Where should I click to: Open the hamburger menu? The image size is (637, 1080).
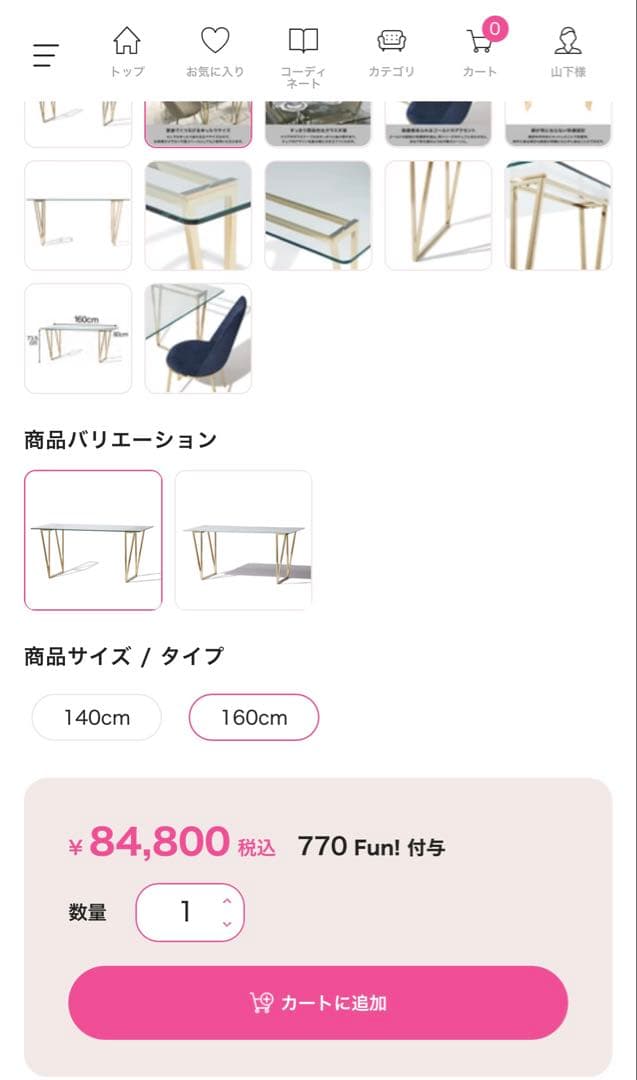(46, 55)
